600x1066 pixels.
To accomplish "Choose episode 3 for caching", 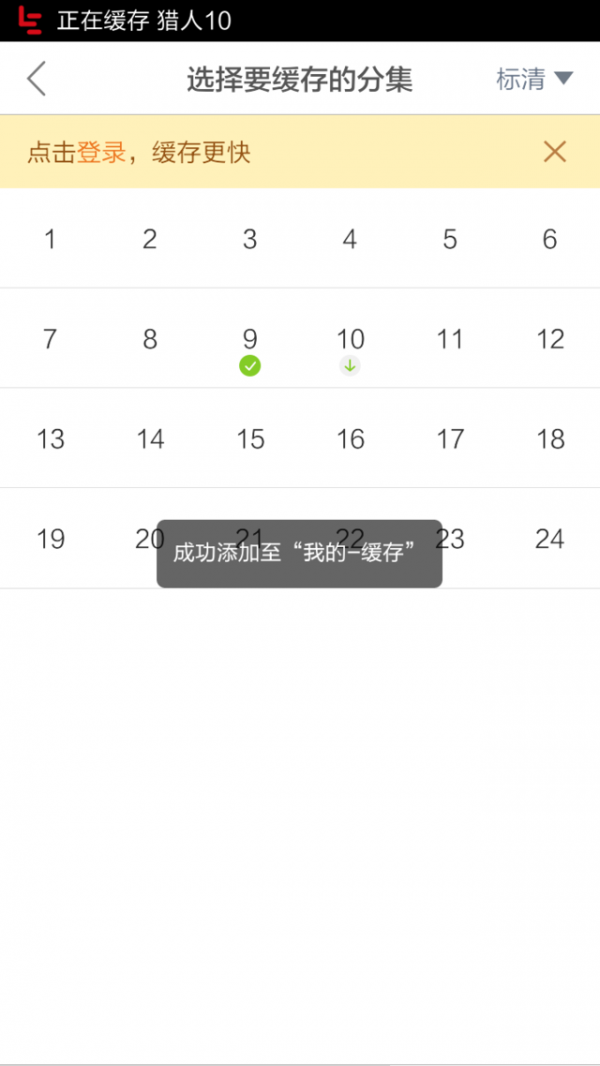I will (x=250, y=239).
